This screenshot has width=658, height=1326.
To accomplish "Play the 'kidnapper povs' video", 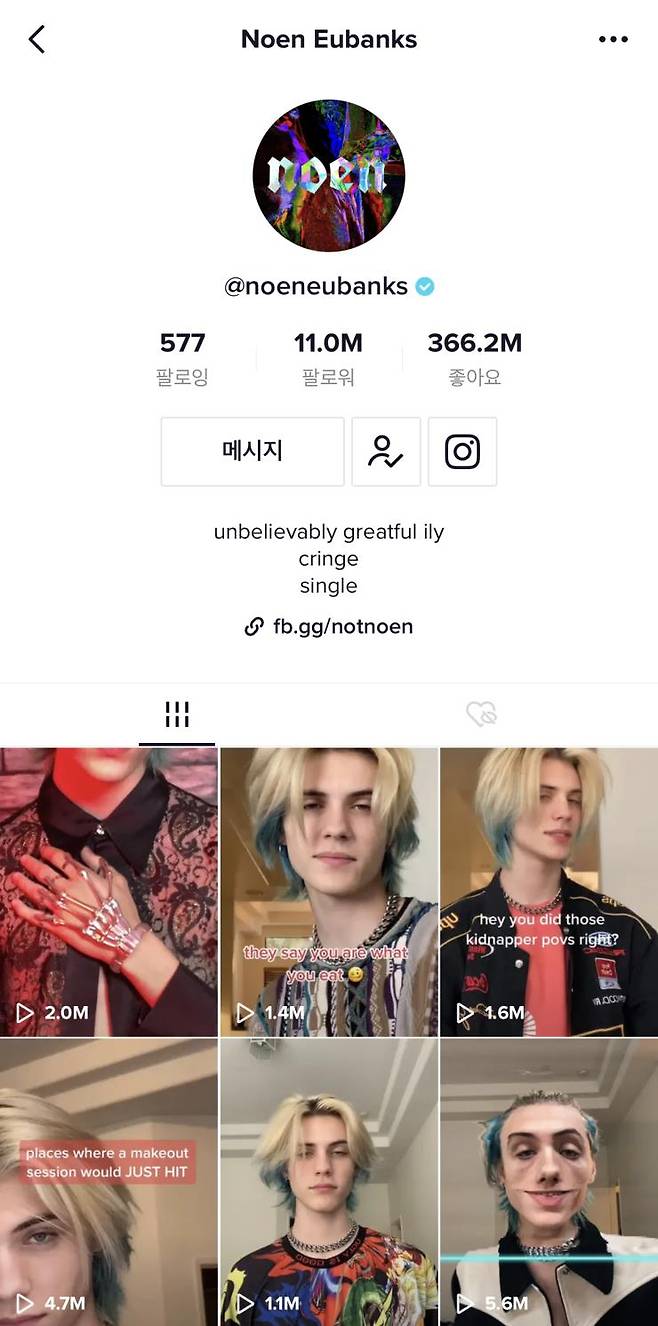I will coord(549,890).
